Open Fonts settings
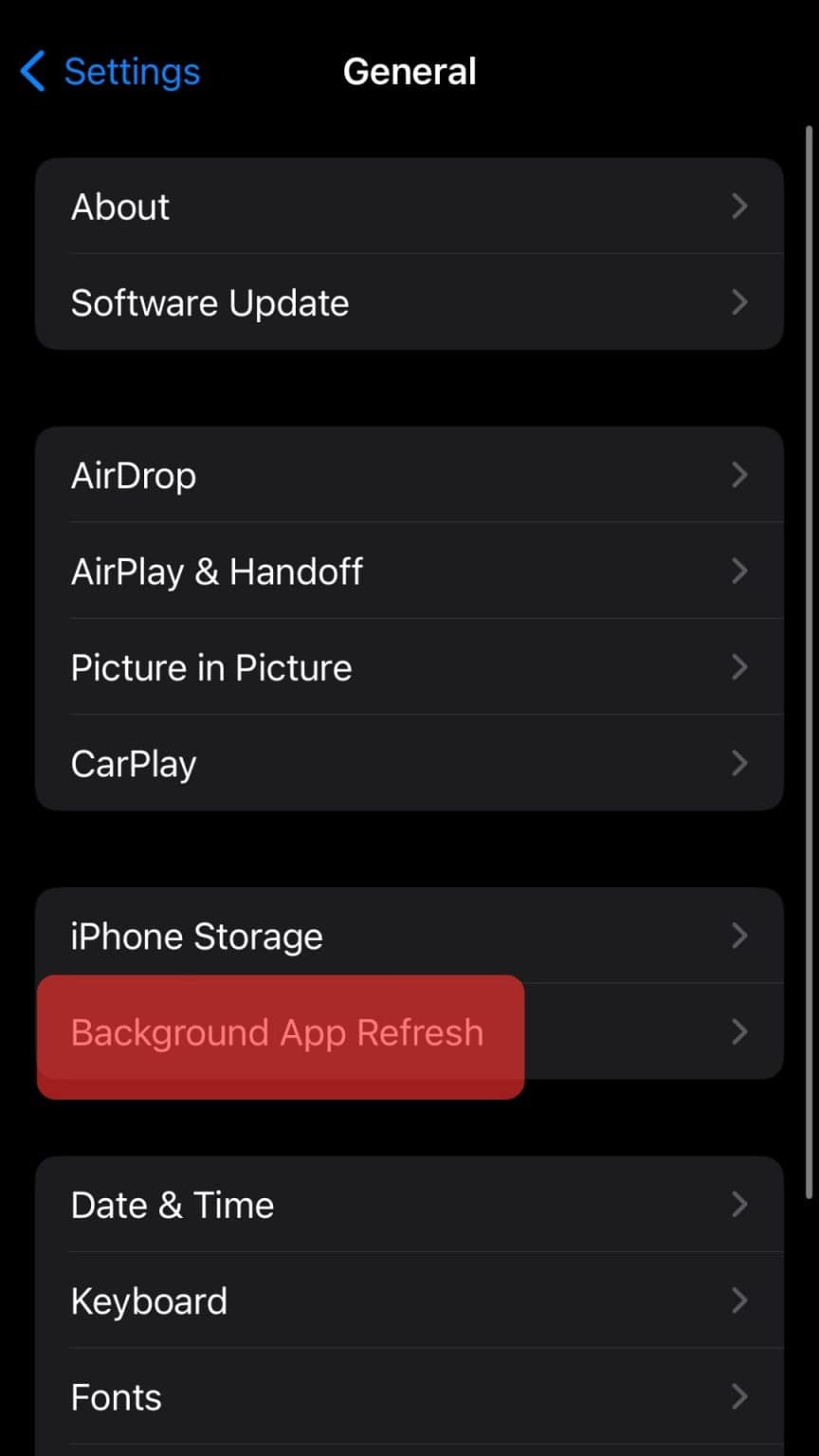819x1456 pixels. pos(409,1397)
